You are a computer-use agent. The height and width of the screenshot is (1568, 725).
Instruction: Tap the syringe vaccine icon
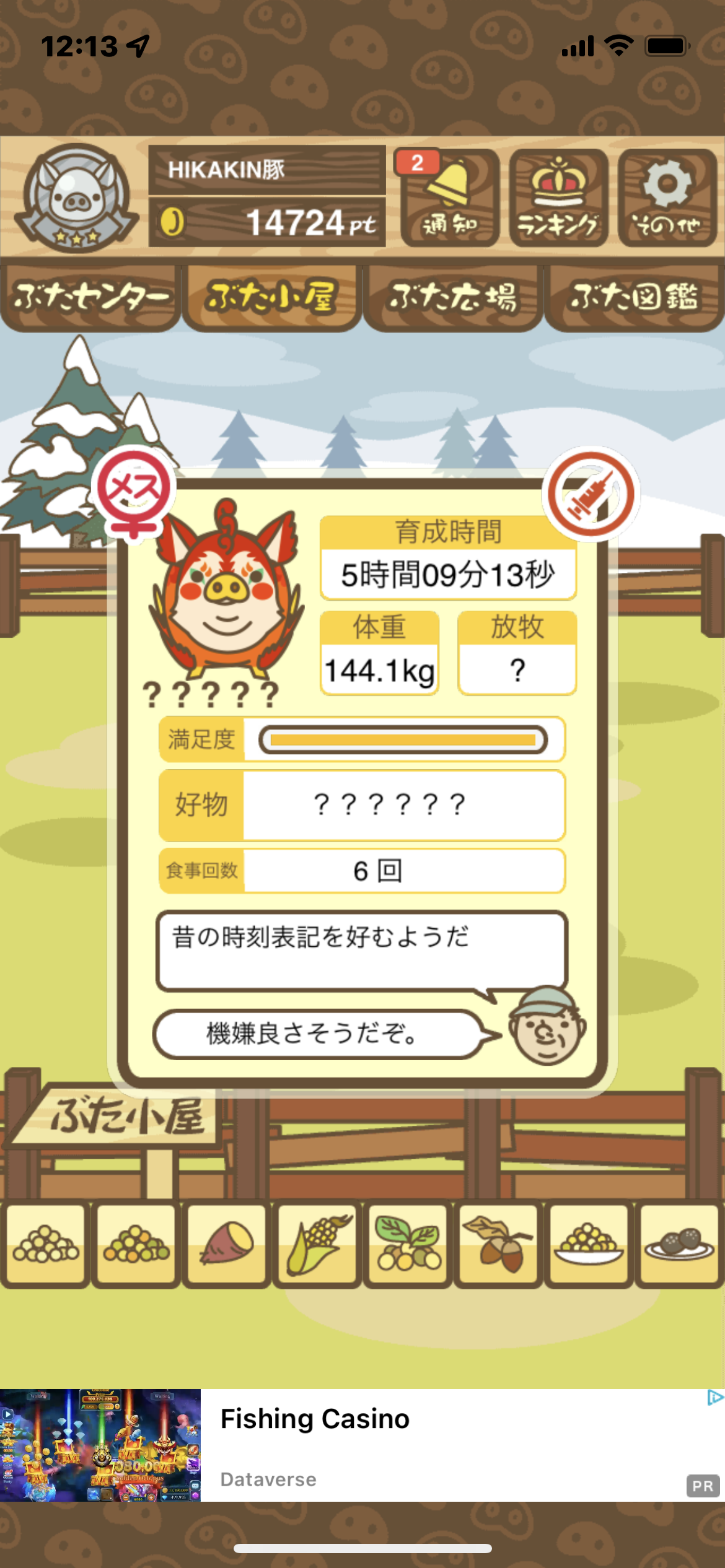coord(591,494)
